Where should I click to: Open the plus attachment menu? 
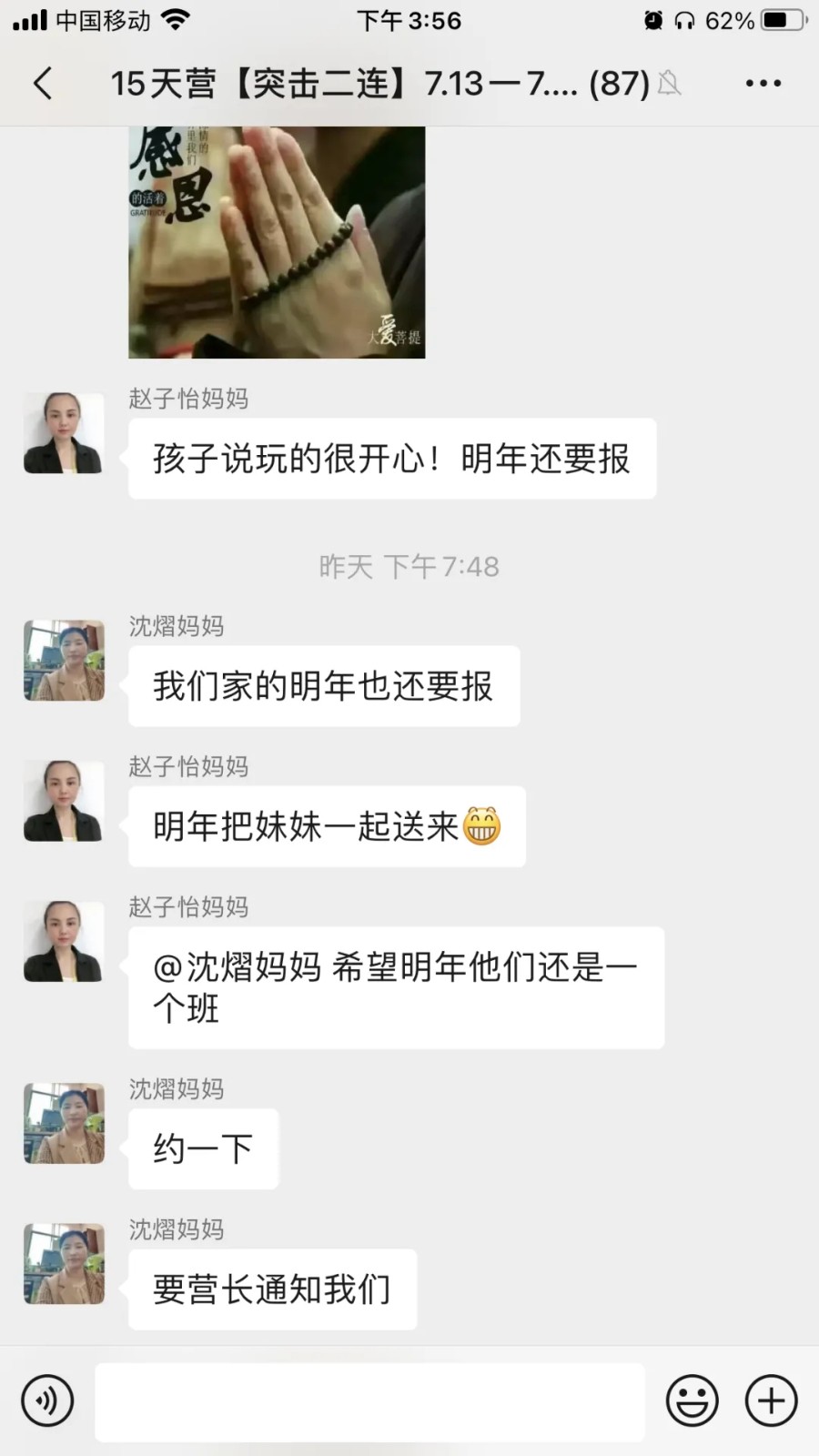pyautogui.click(x=771, y=1400)
